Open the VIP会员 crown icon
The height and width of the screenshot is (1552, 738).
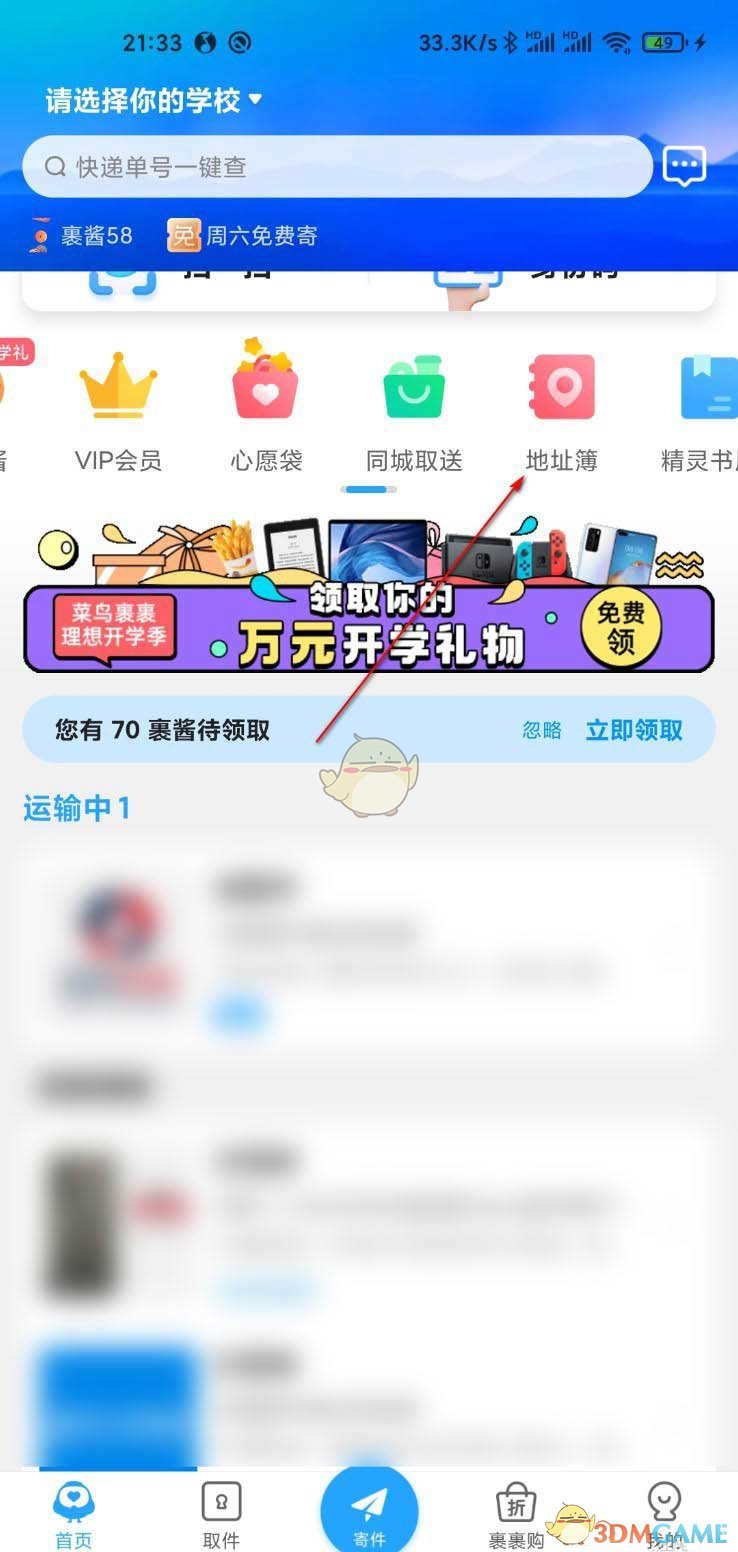pyautogui.click(x=119, y=390)
